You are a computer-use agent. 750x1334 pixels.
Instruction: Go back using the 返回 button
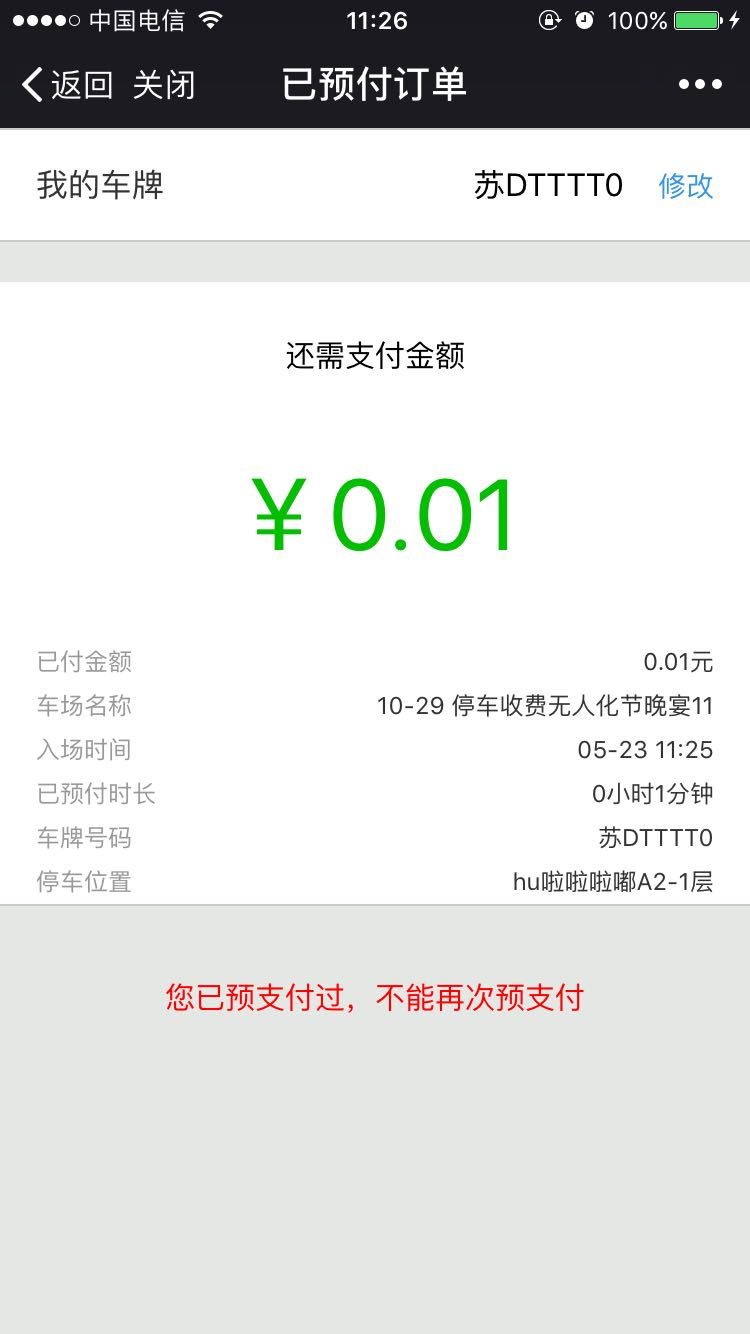68,85
